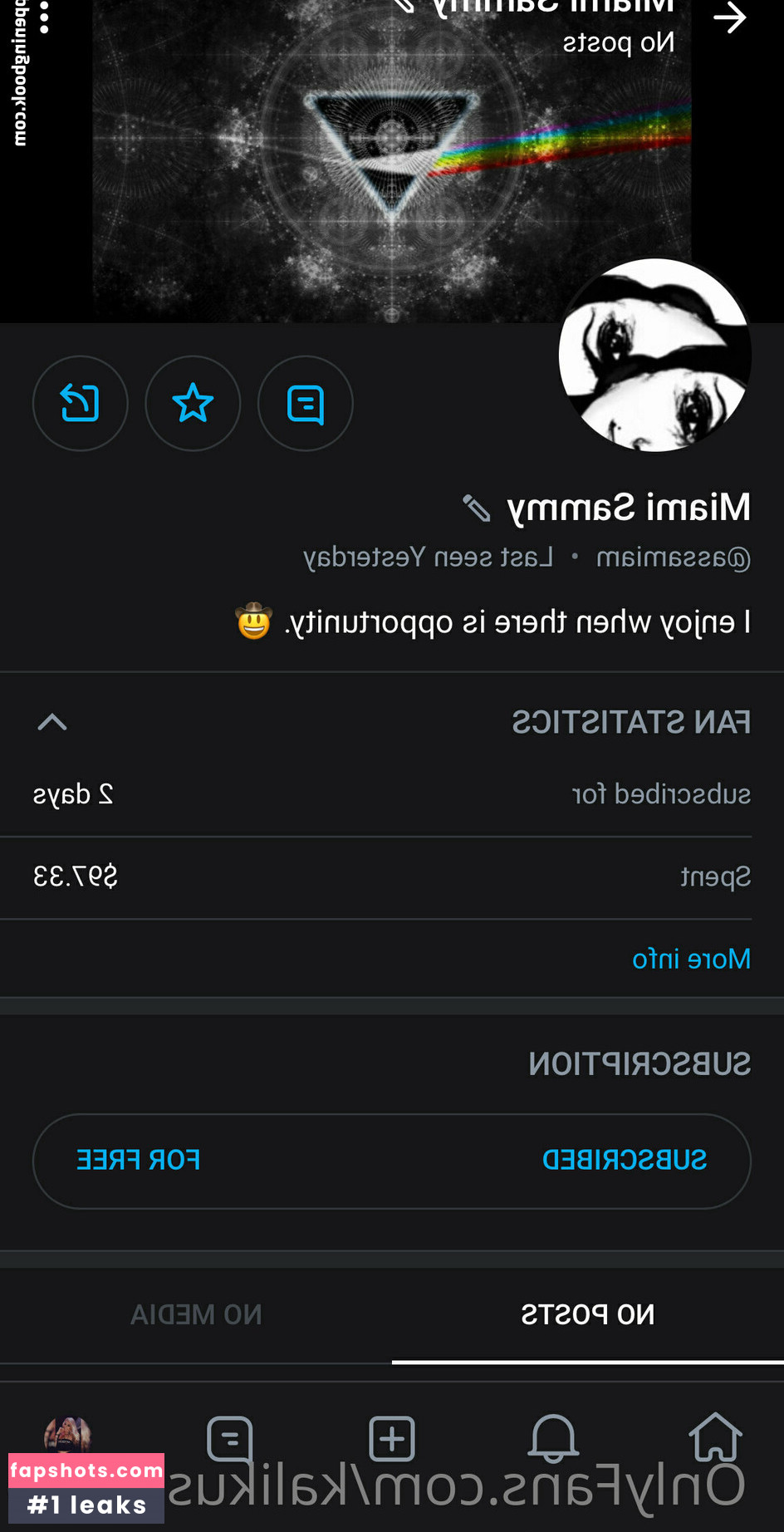
Task: Edit the name with the pencil beside Miami Sammy
Action: [477, 508]
